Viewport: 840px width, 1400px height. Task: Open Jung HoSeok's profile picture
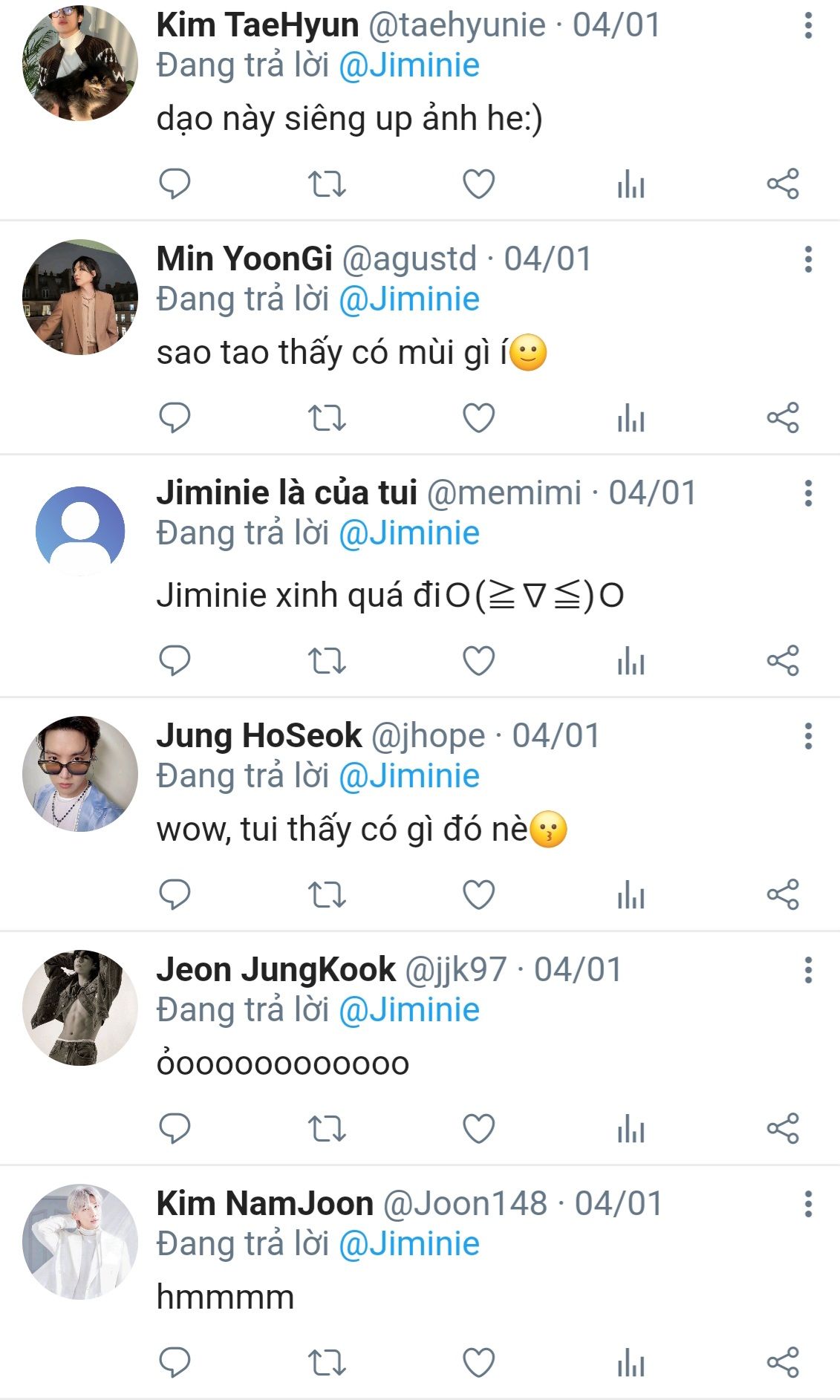click(x=80, y=773)
